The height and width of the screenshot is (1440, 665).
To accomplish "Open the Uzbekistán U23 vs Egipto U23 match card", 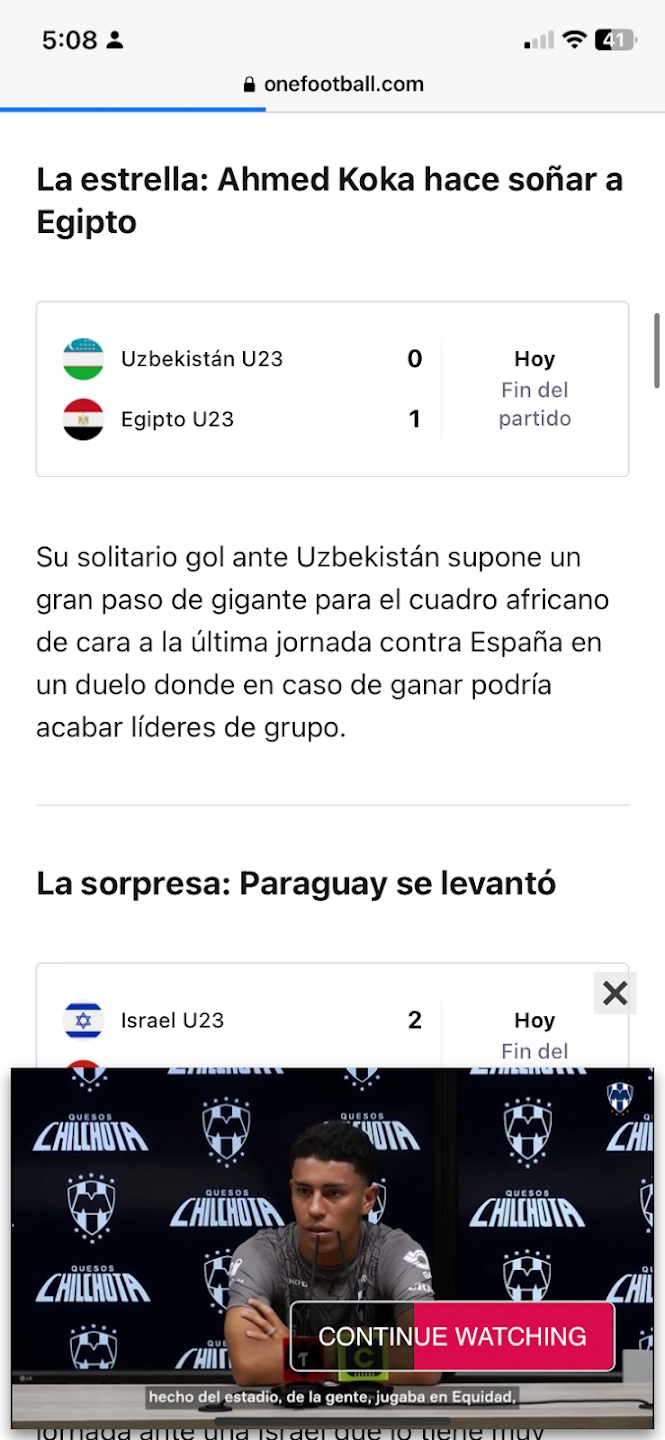I will (332, 389).
